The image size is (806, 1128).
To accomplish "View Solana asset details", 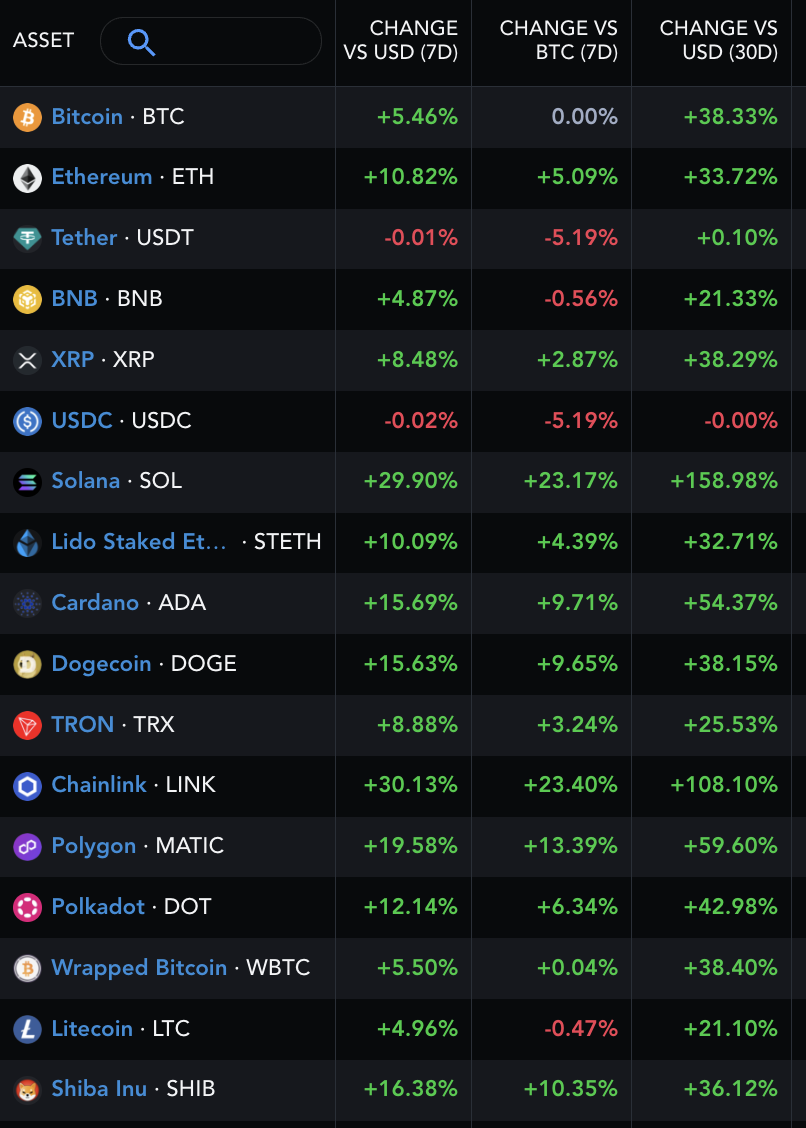I will pos(85,481).
